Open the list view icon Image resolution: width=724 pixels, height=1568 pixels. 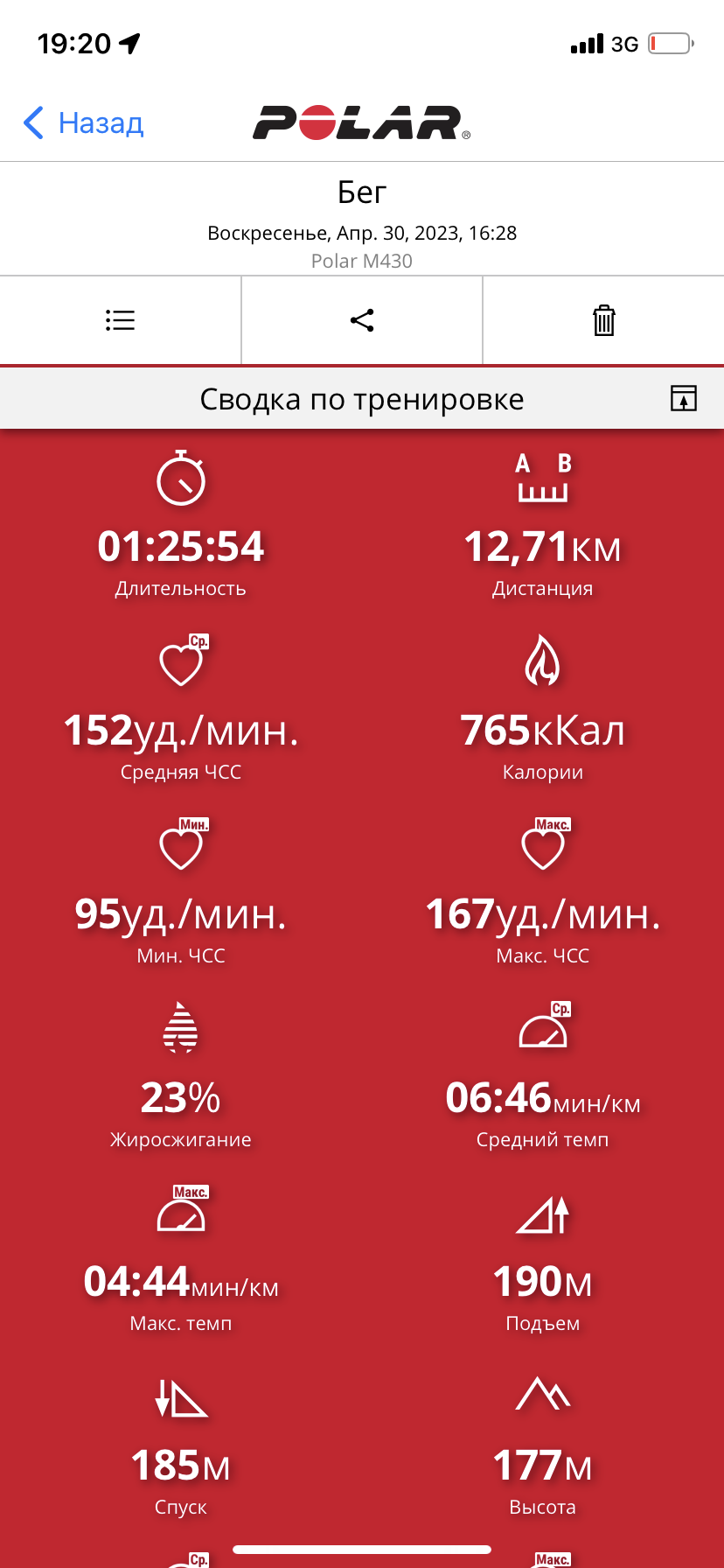(120, 320)
